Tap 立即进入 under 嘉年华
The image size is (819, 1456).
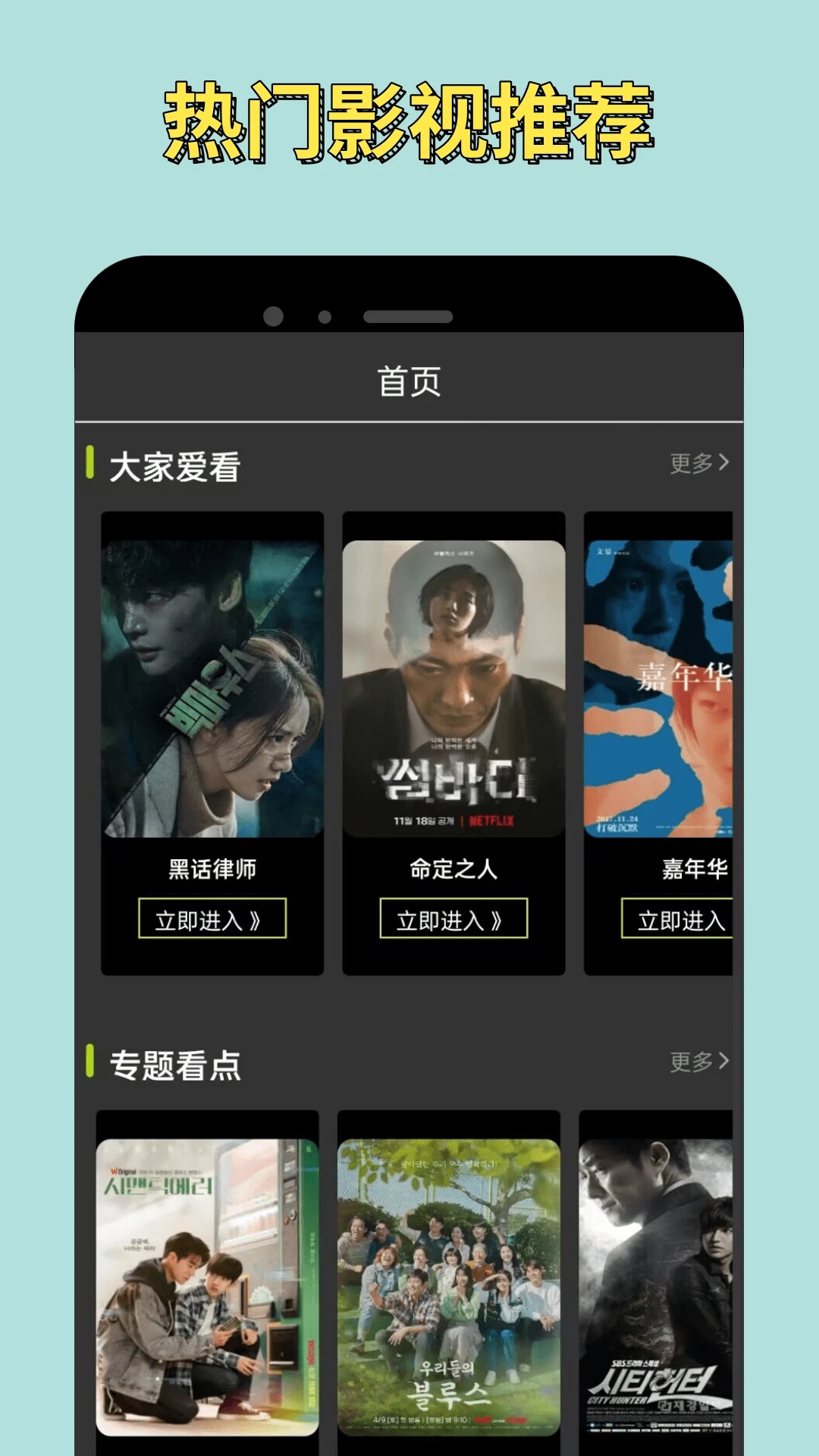tap(681, 918)
